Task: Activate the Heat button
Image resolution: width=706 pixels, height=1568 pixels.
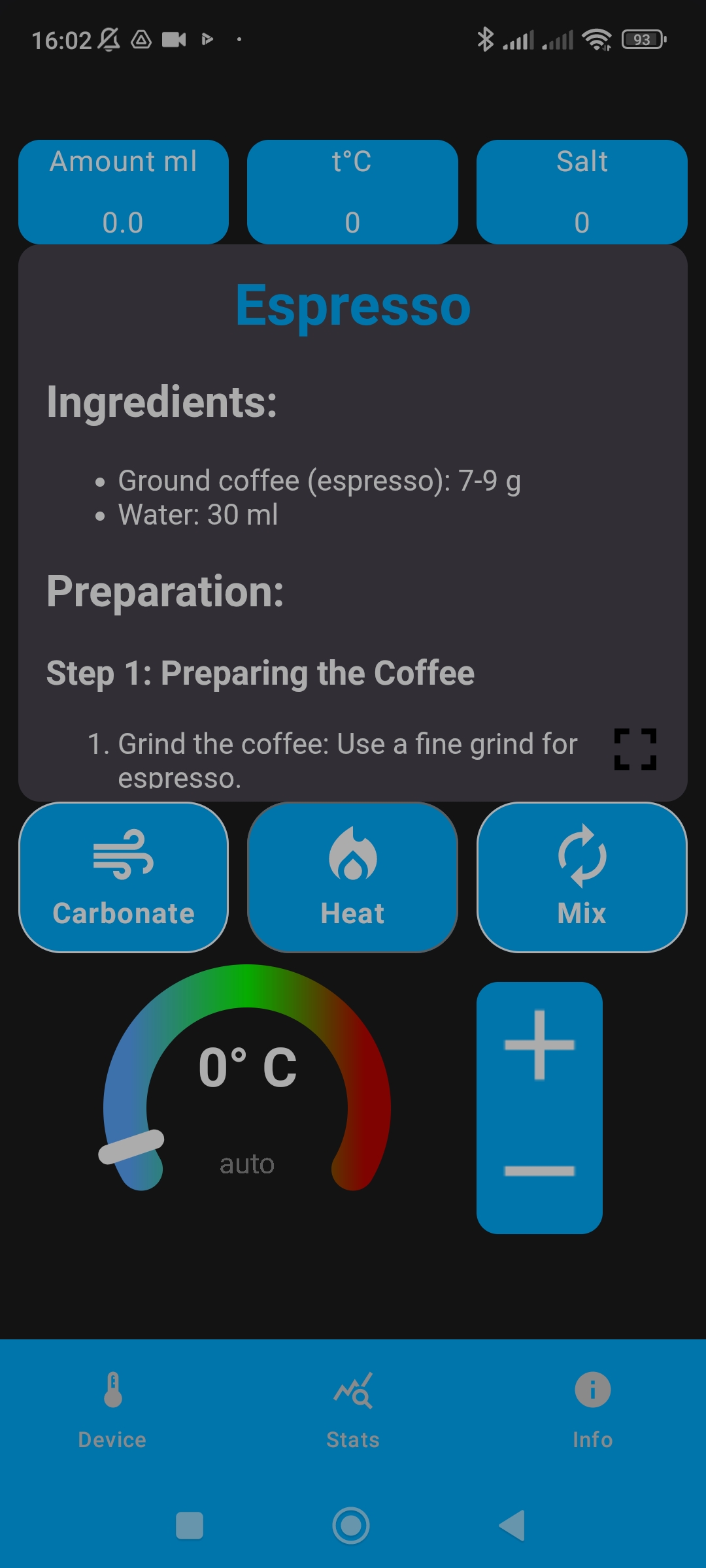Action: pos(352,877)
